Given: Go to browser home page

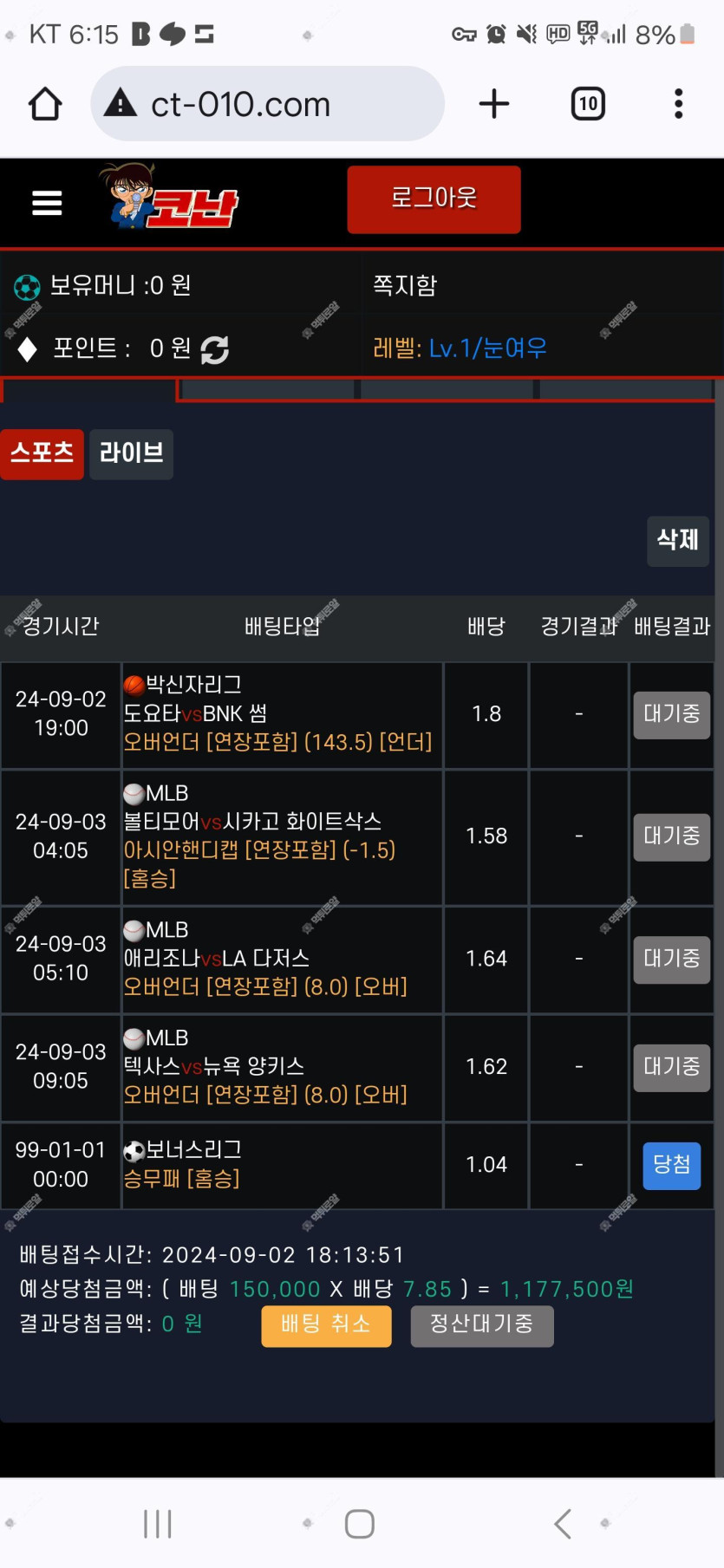Looking at the screenshot, I should pyautogui.click(x=45, y=104).
